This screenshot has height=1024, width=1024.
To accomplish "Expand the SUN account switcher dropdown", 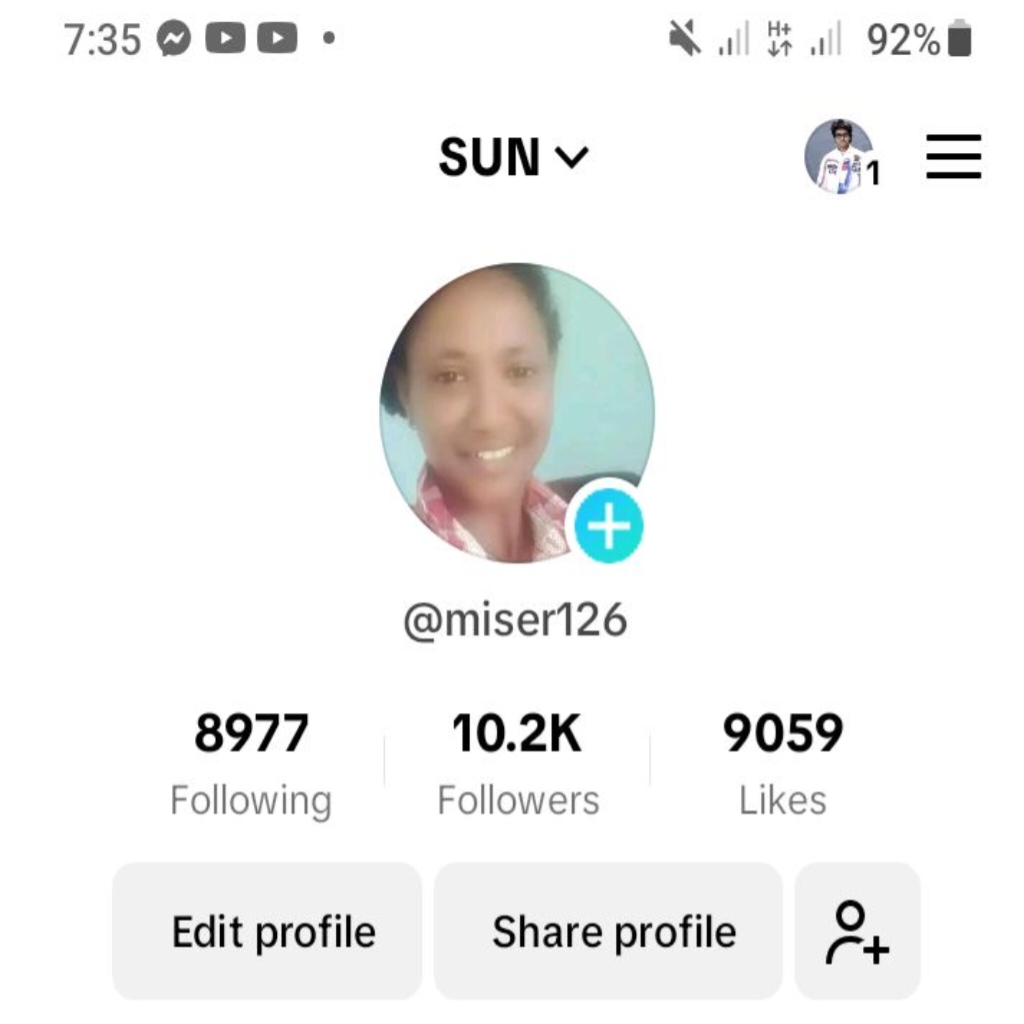I will coord(514,157).
